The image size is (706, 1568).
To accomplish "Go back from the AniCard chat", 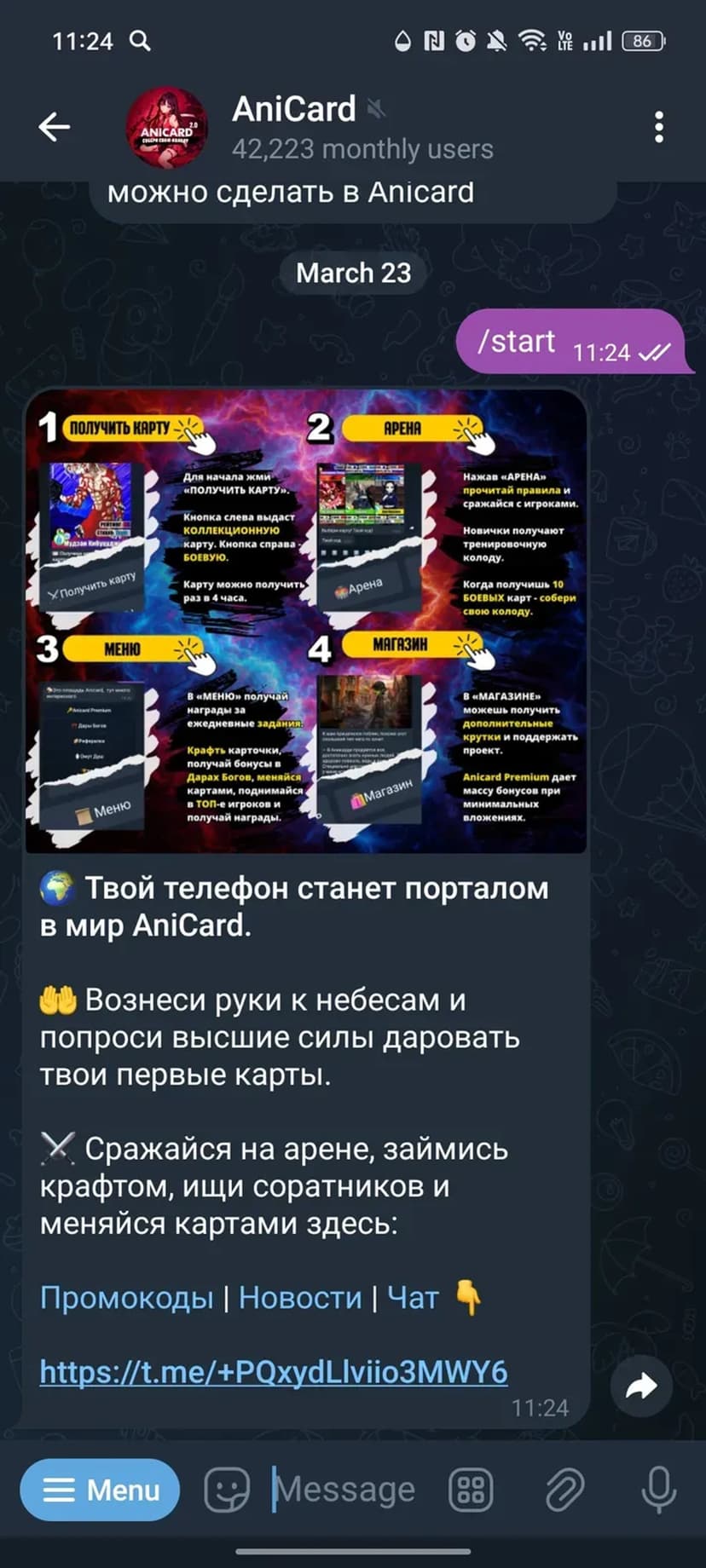I will (54, 128).
